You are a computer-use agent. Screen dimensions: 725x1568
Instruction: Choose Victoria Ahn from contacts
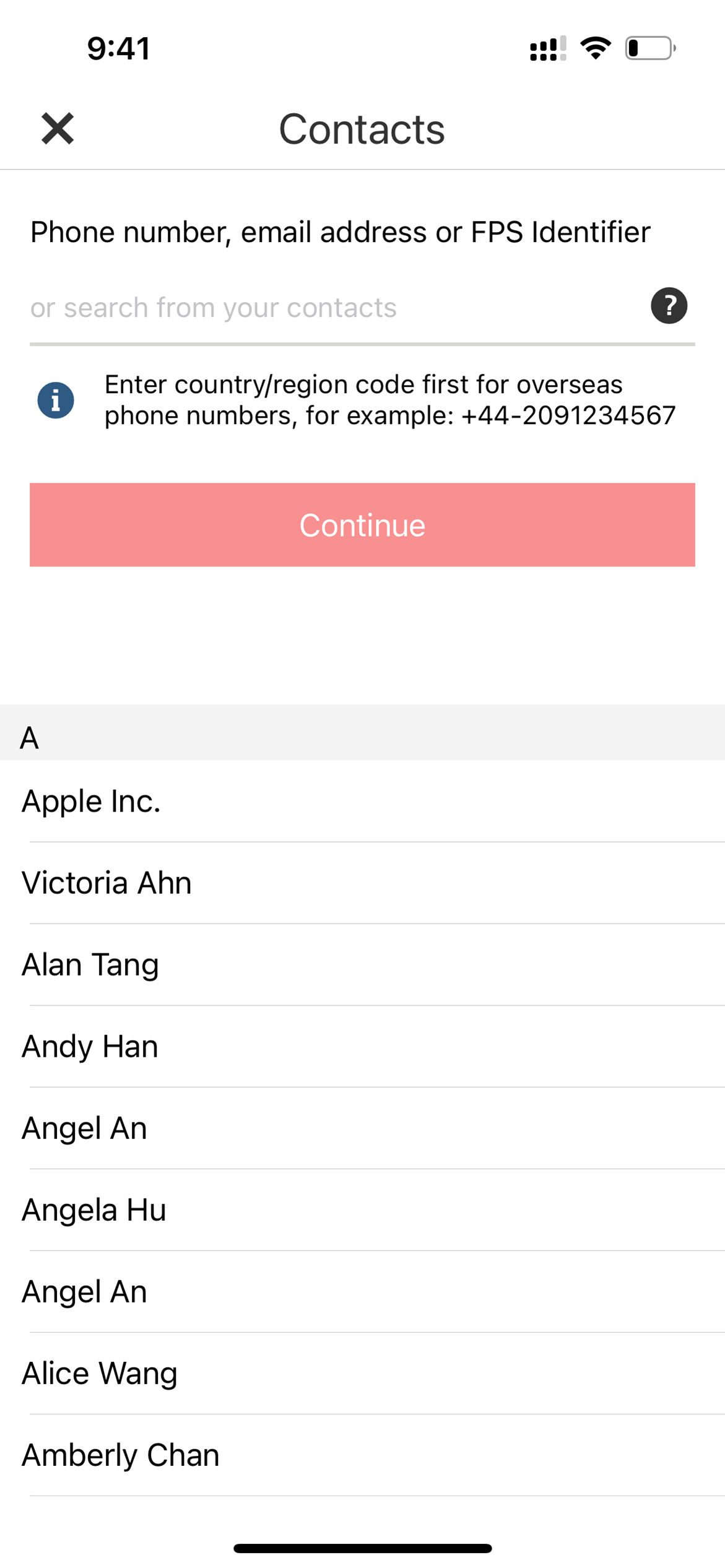click(x=362, y=883)
